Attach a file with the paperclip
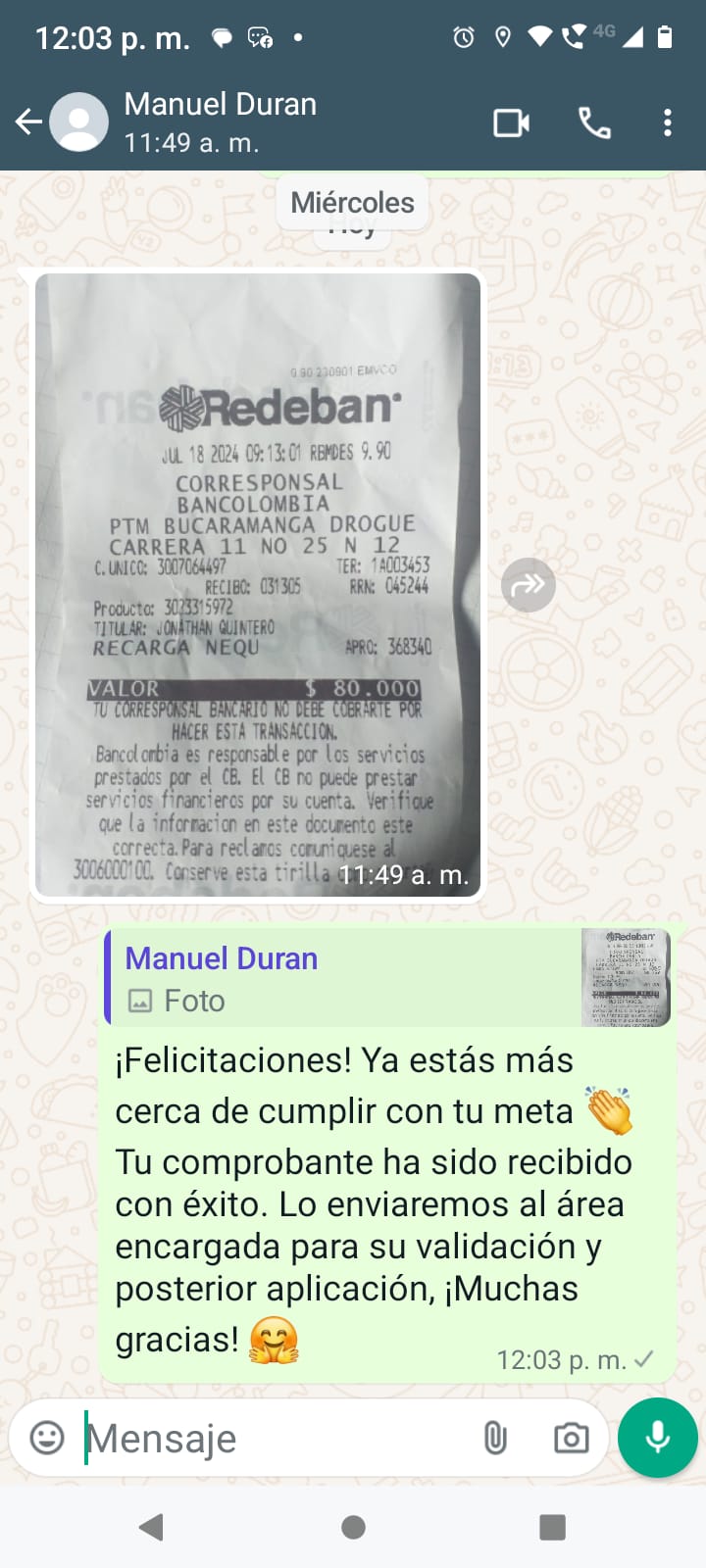The width and height of the screenshot is (706, 1568). 495,1438
